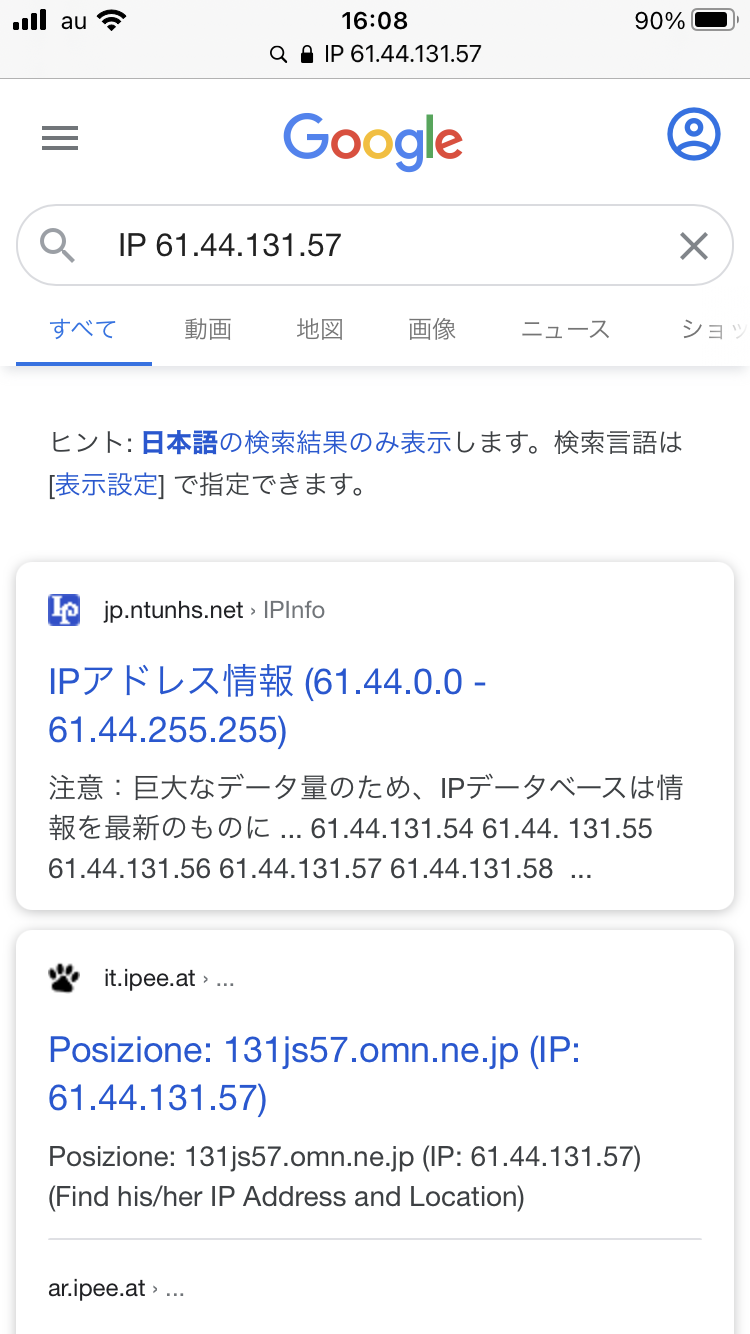Select the すべて tab
The image size is (750, 1334).
tap(83, 329)
